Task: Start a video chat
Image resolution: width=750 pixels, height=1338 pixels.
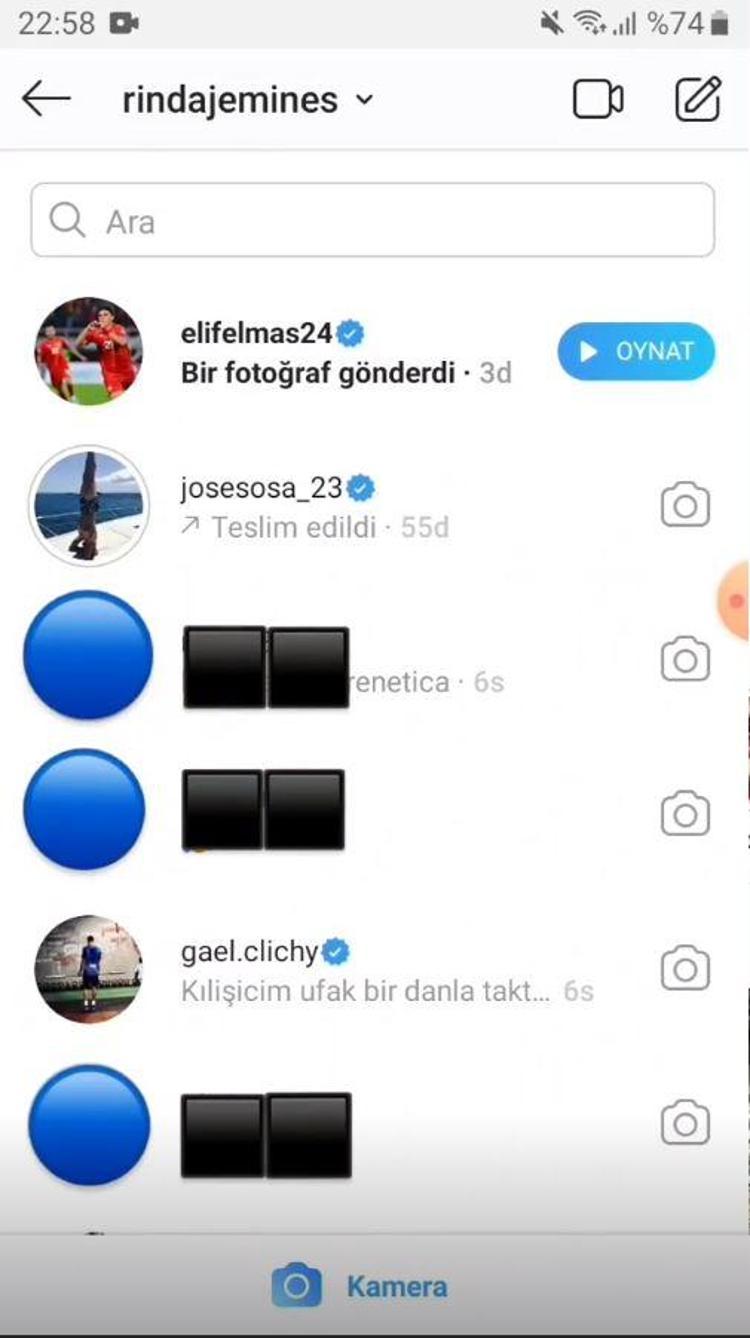Action: (x=598, y=99)
